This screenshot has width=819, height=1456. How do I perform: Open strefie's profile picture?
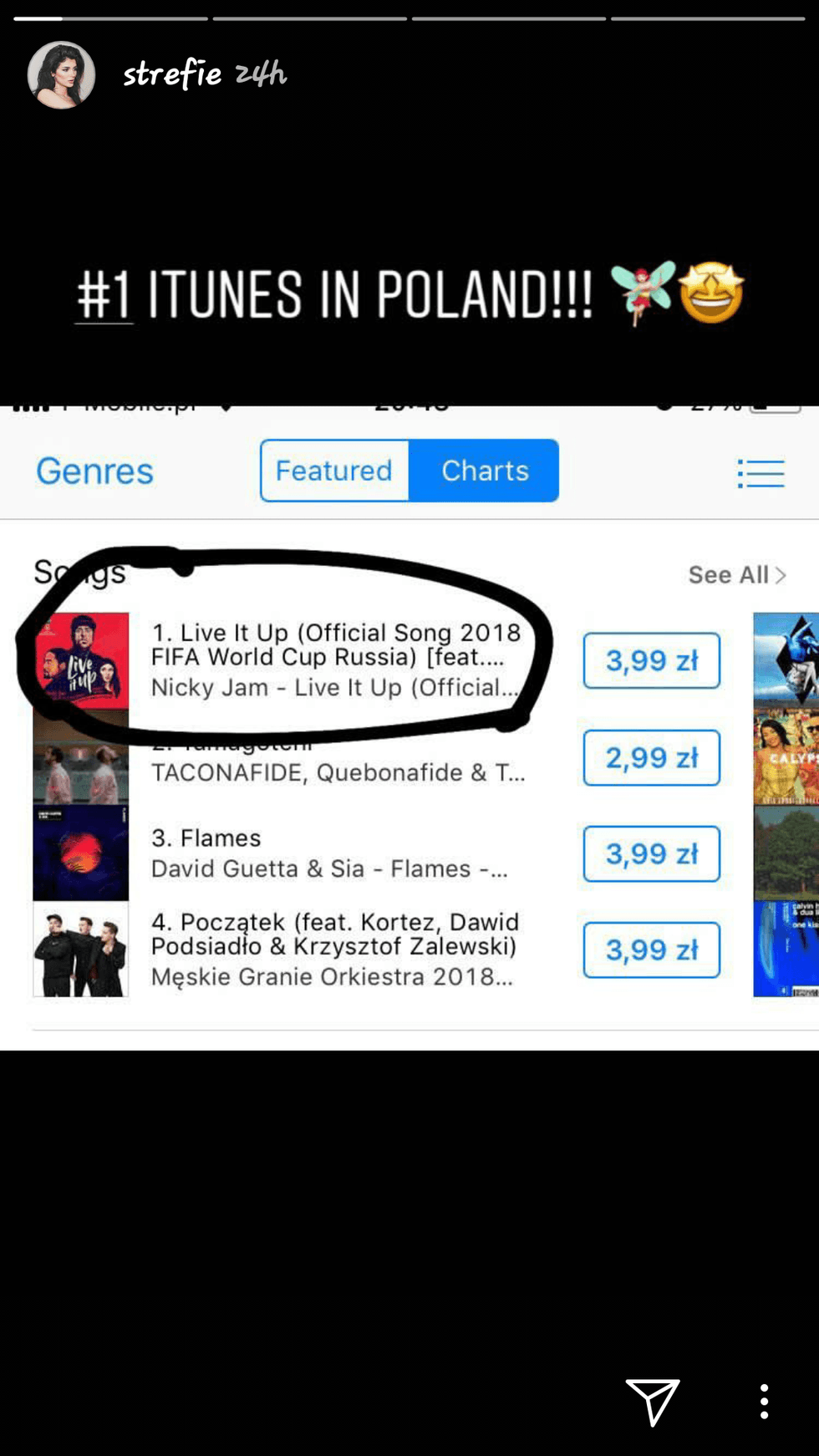(61, 75)
